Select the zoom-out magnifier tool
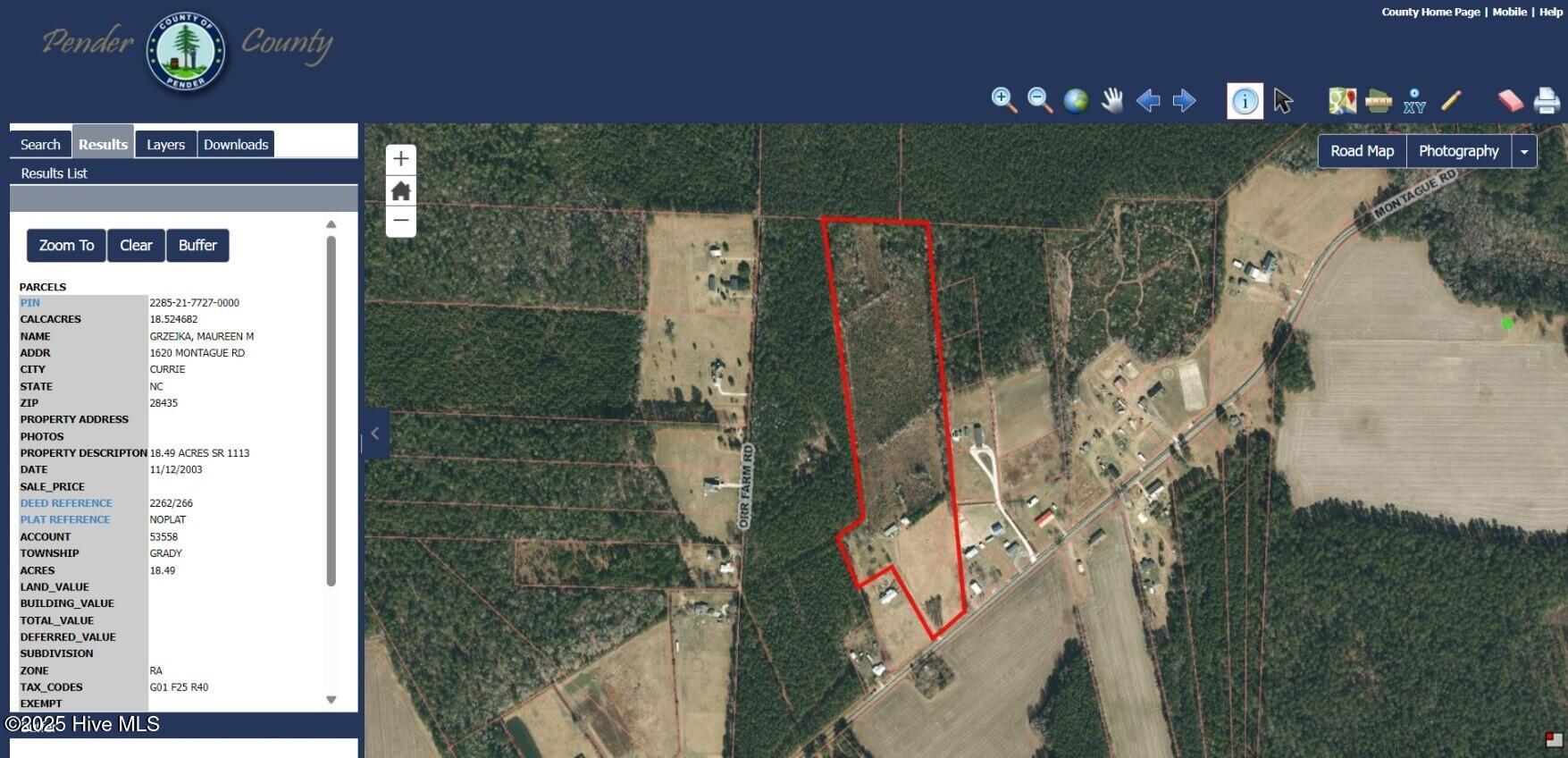 pos(1039,100)
